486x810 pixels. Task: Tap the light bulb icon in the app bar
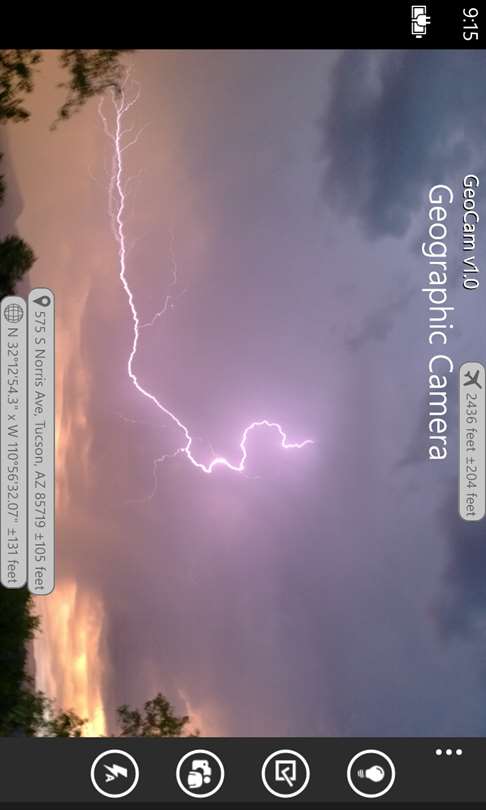tap(371, 773)
